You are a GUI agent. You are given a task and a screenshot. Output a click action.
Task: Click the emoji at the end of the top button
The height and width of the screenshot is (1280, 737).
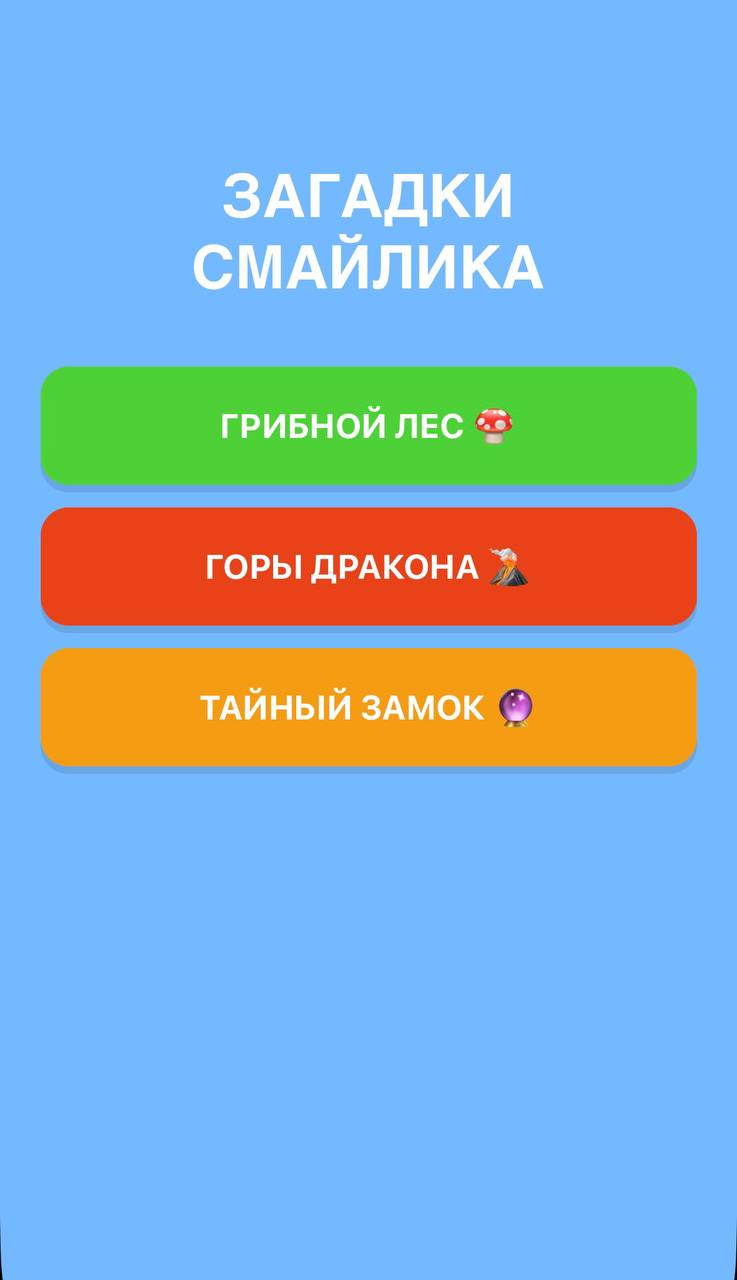(496, 427)
